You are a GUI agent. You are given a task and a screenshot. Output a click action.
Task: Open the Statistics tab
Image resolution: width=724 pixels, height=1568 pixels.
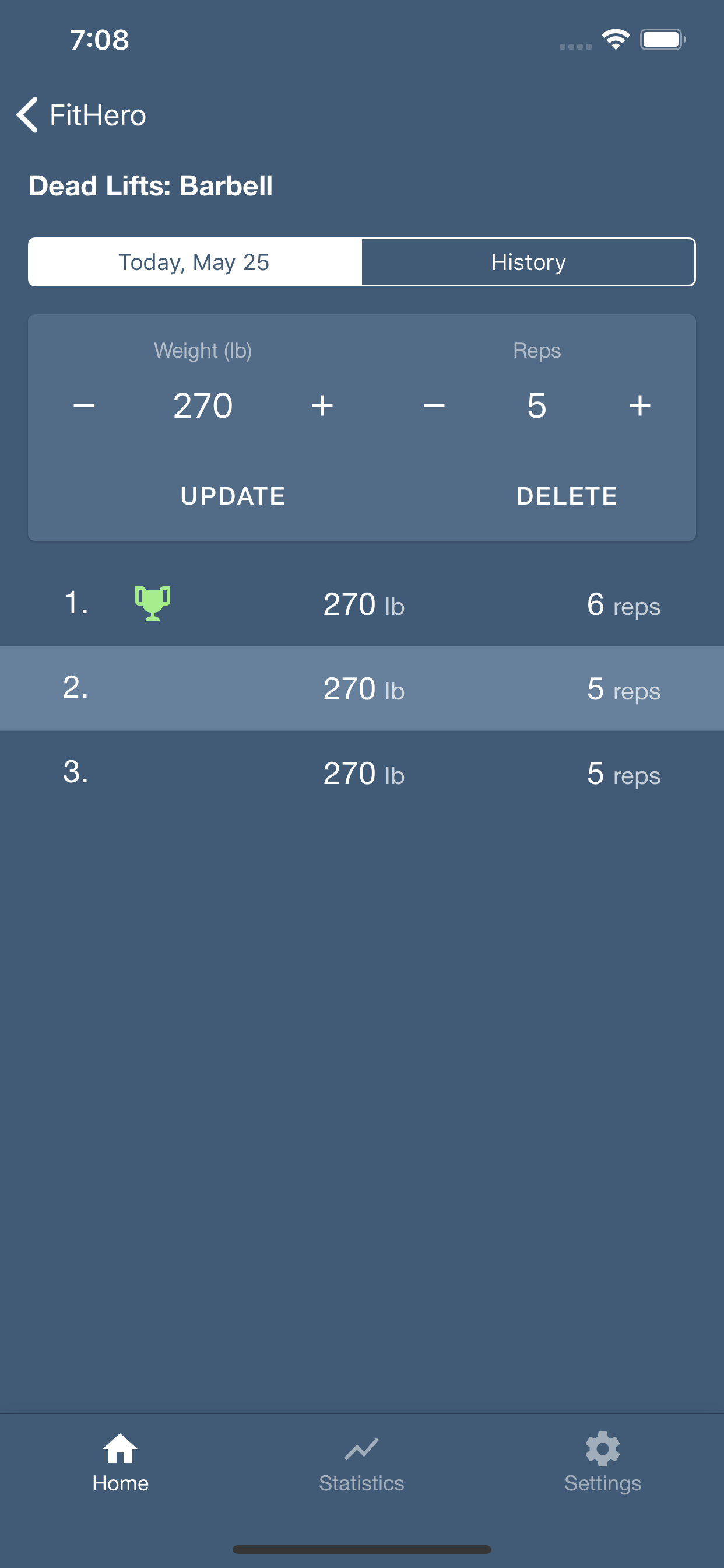coord(361,1462)
